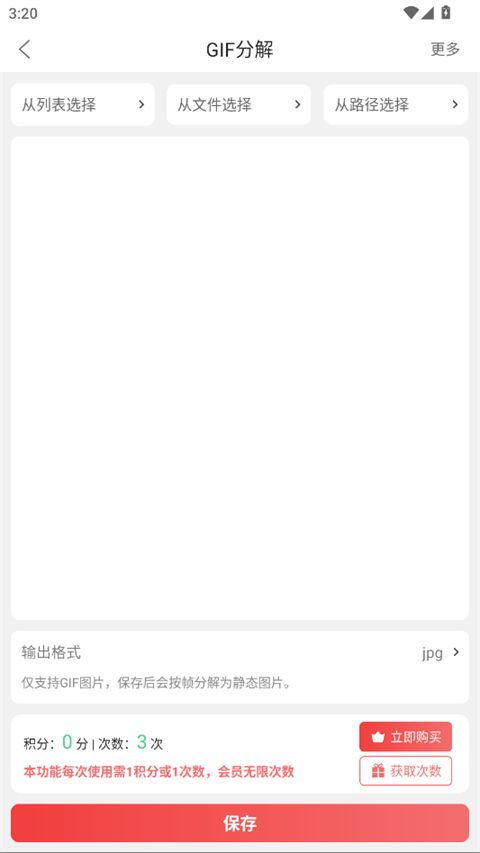Open the 更多 menu
480x853 pixels.
pos(445,50)
